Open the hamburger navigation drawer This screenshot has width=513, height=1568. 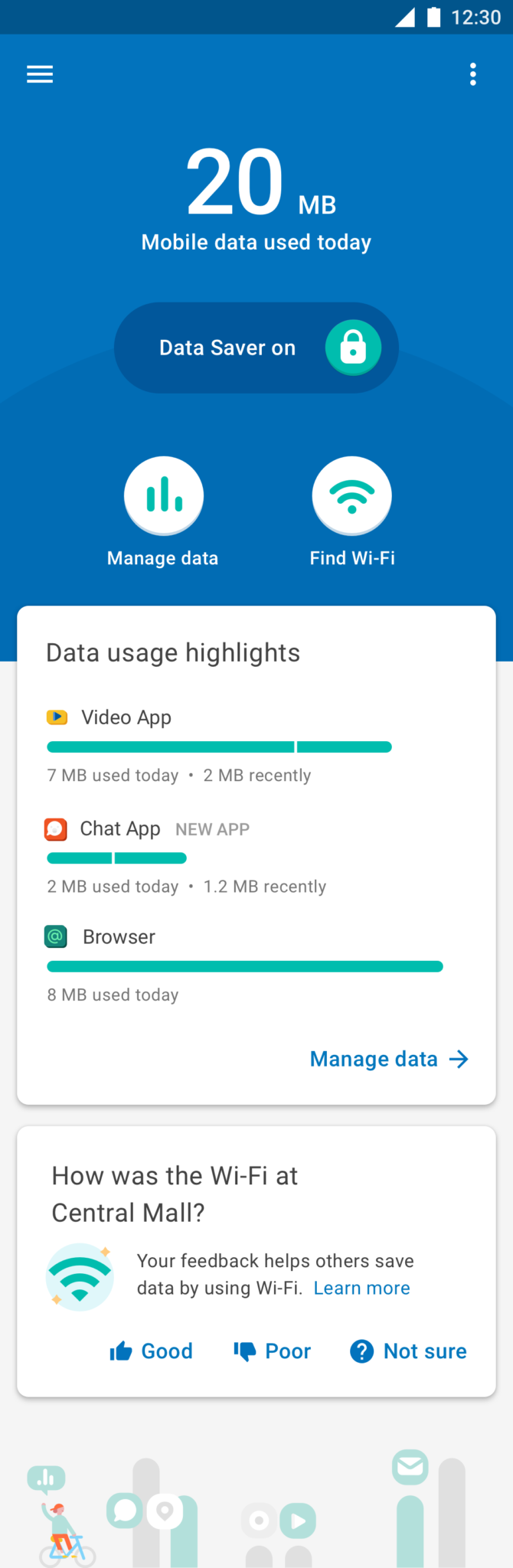click(40, 74)
